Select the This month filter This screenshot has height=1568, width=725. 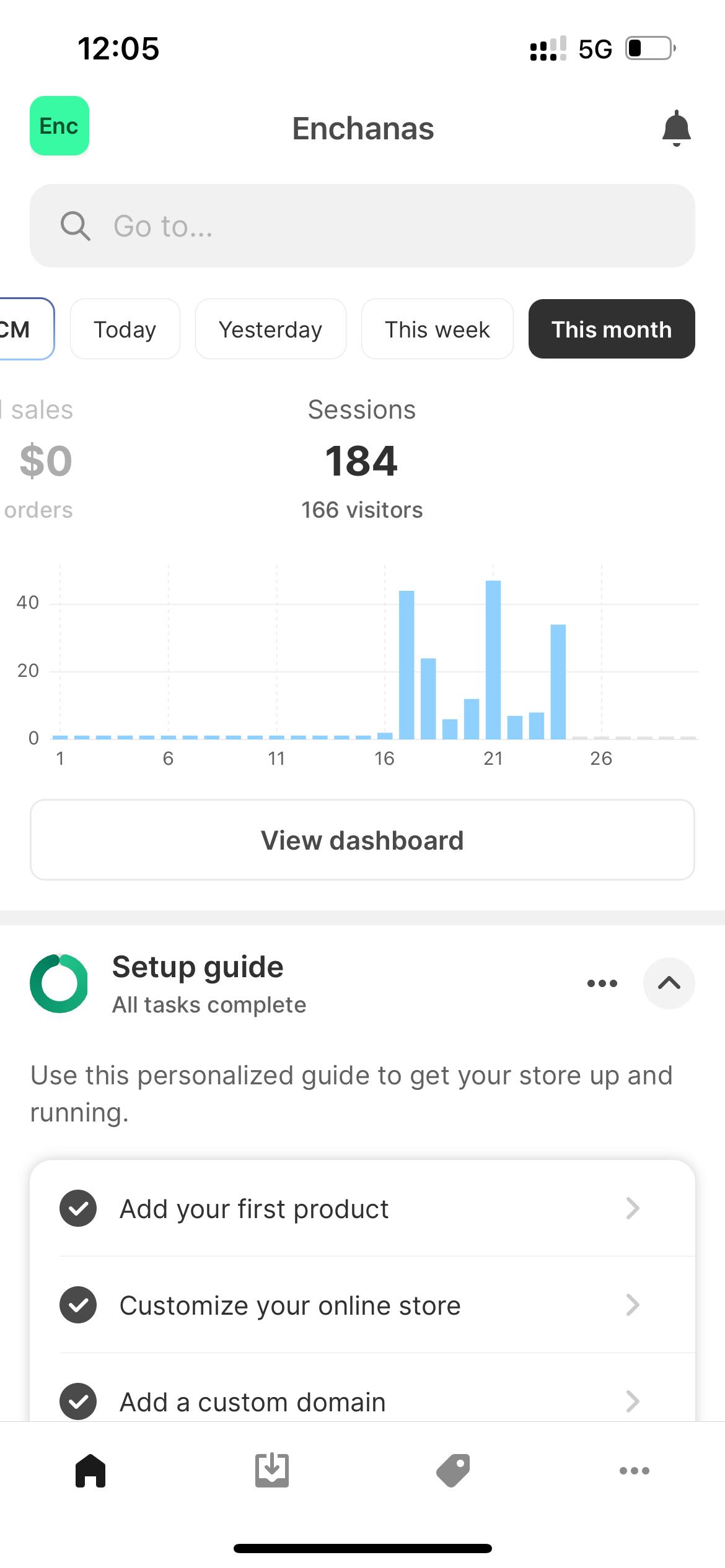click(x=611, y=329)
